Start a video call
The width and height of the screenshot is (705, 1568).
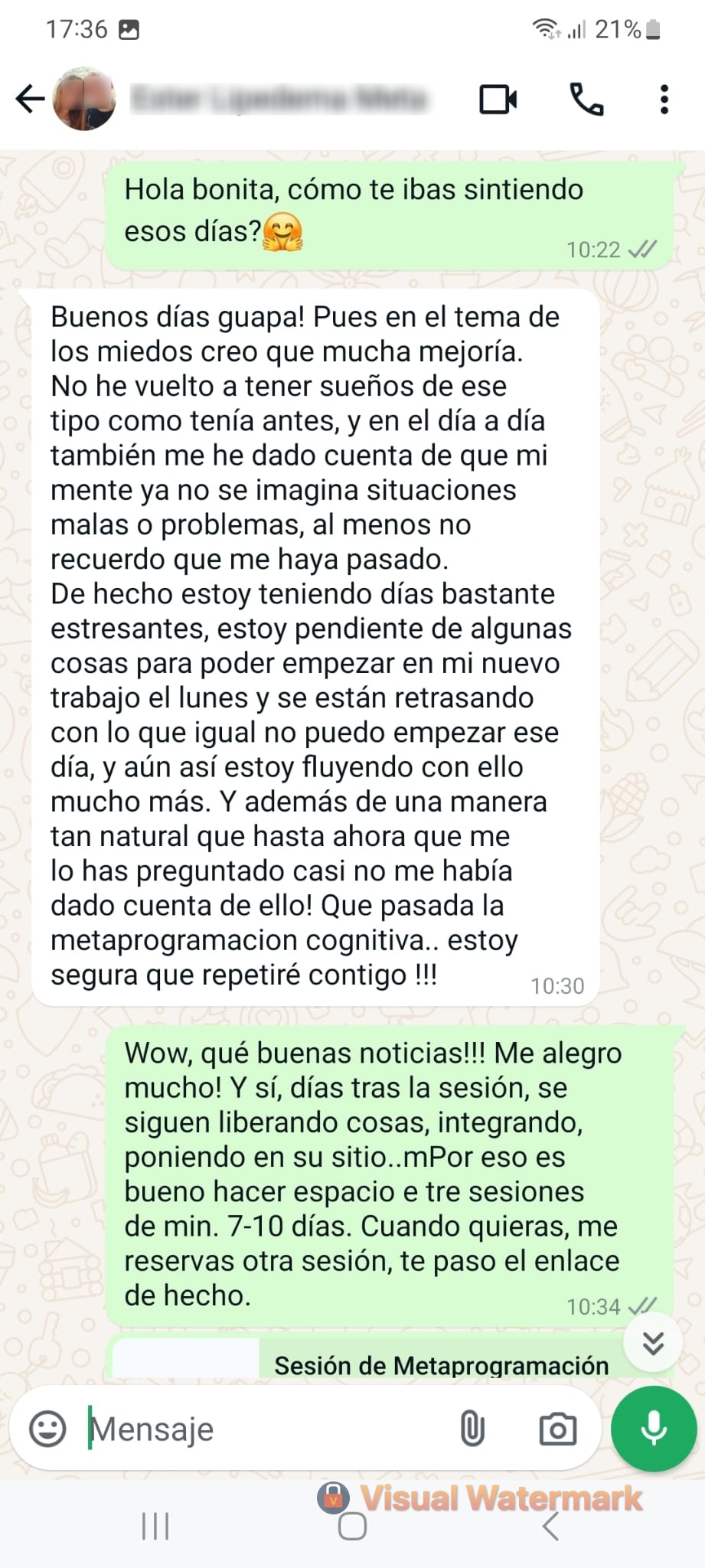[x=498, y=100]
